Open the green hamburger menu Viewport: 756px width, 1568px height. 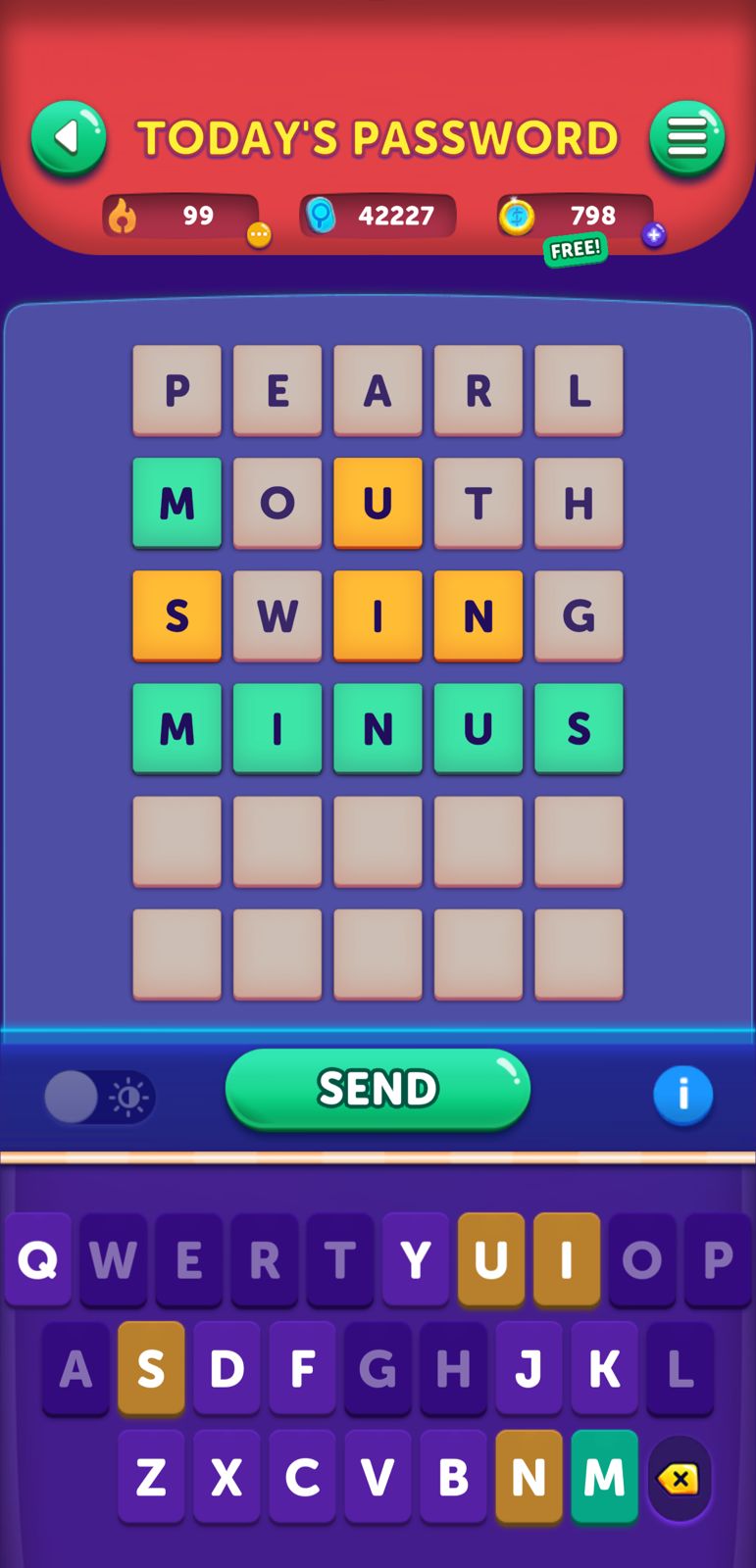coord(686,138)
